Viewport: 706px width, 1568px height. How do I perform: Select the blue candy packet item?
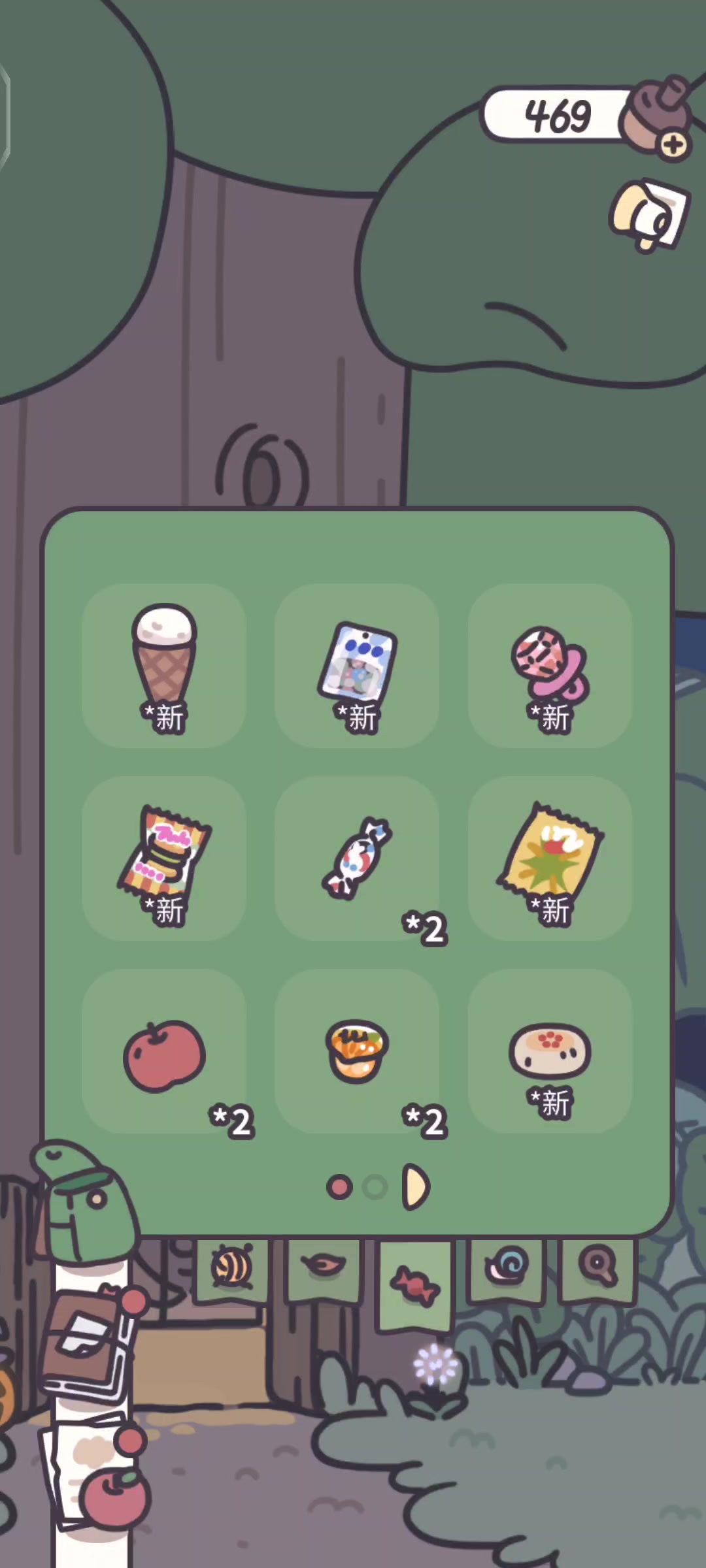point(357,665)
